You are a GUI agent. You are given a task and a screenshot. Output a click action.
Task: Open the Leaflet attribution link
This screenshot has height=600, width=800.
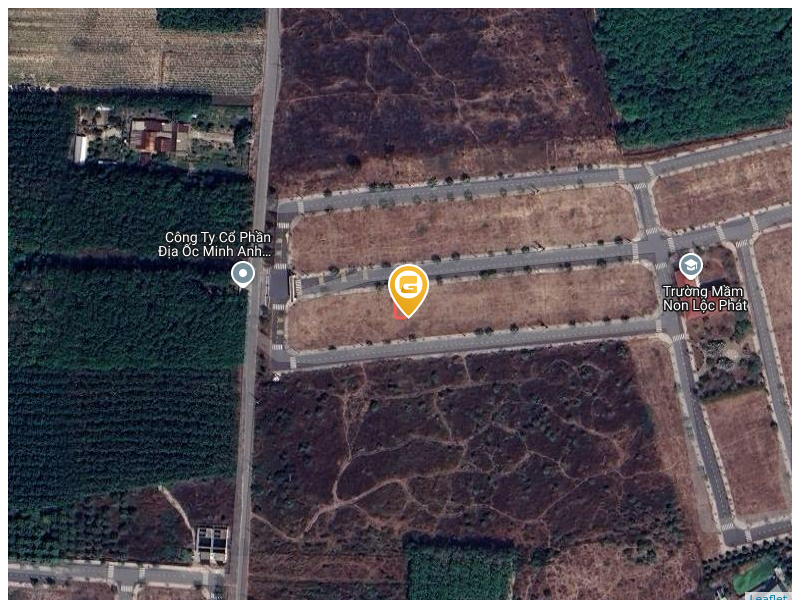click(768, 597)
